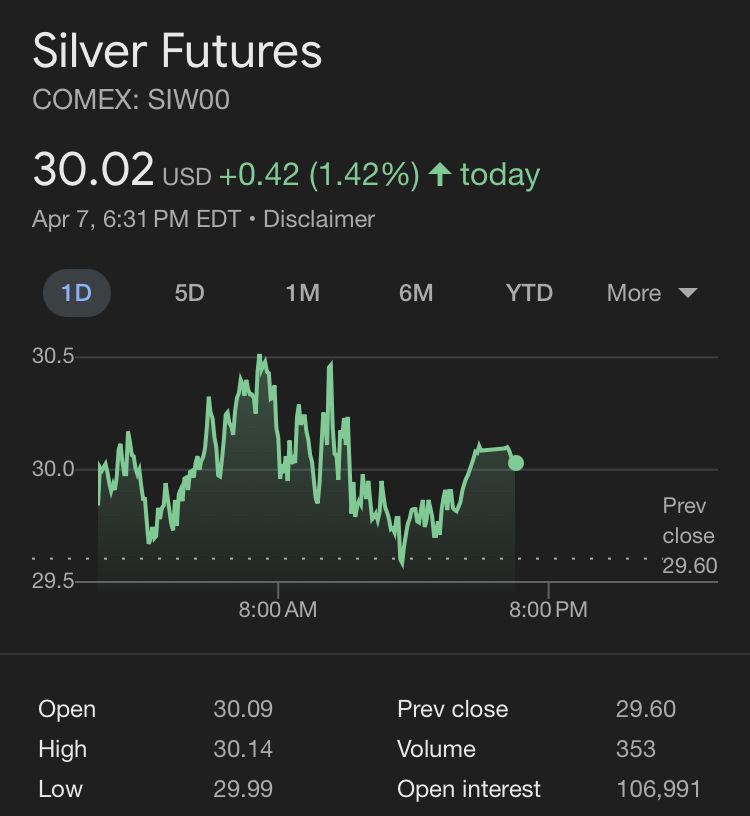
Task: Click the 8:00 AM axis label
Action: point(278,609)
